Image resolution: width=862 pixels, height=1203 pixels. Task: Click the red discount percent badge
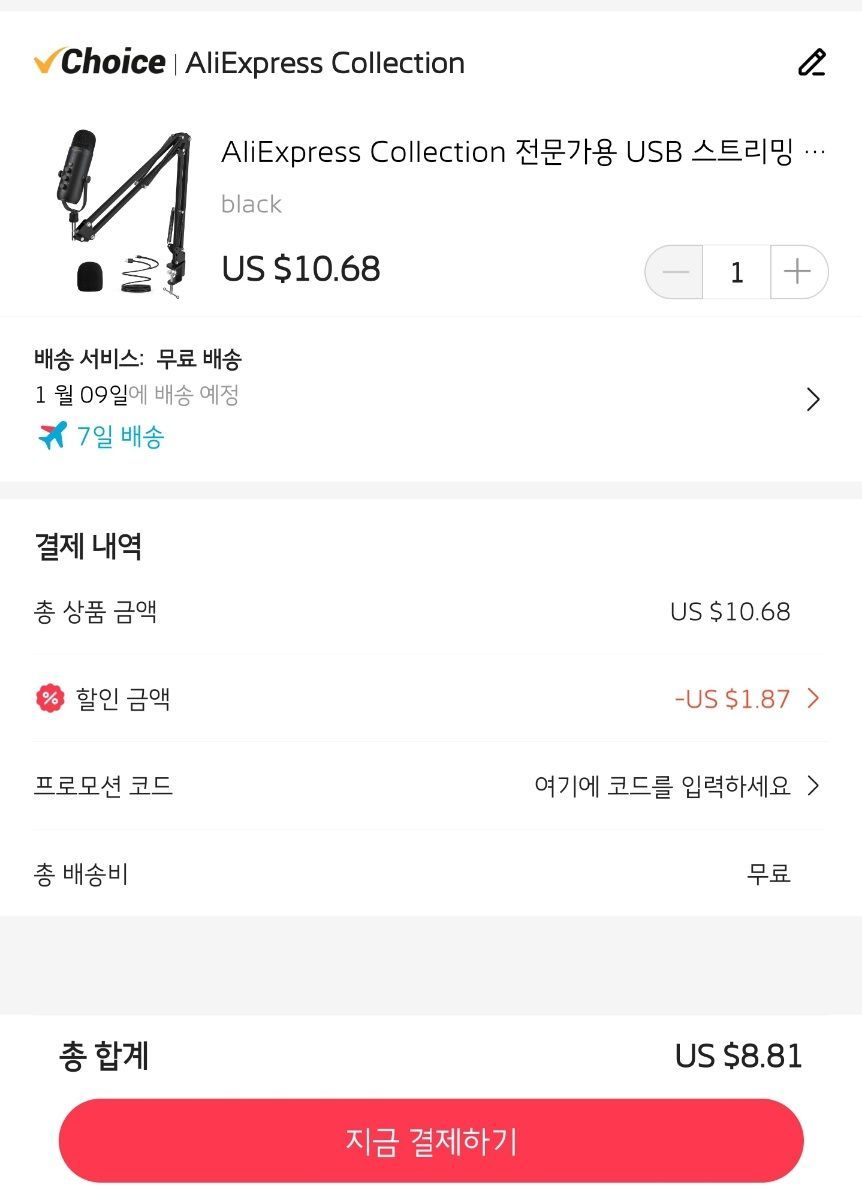(48, 699)
